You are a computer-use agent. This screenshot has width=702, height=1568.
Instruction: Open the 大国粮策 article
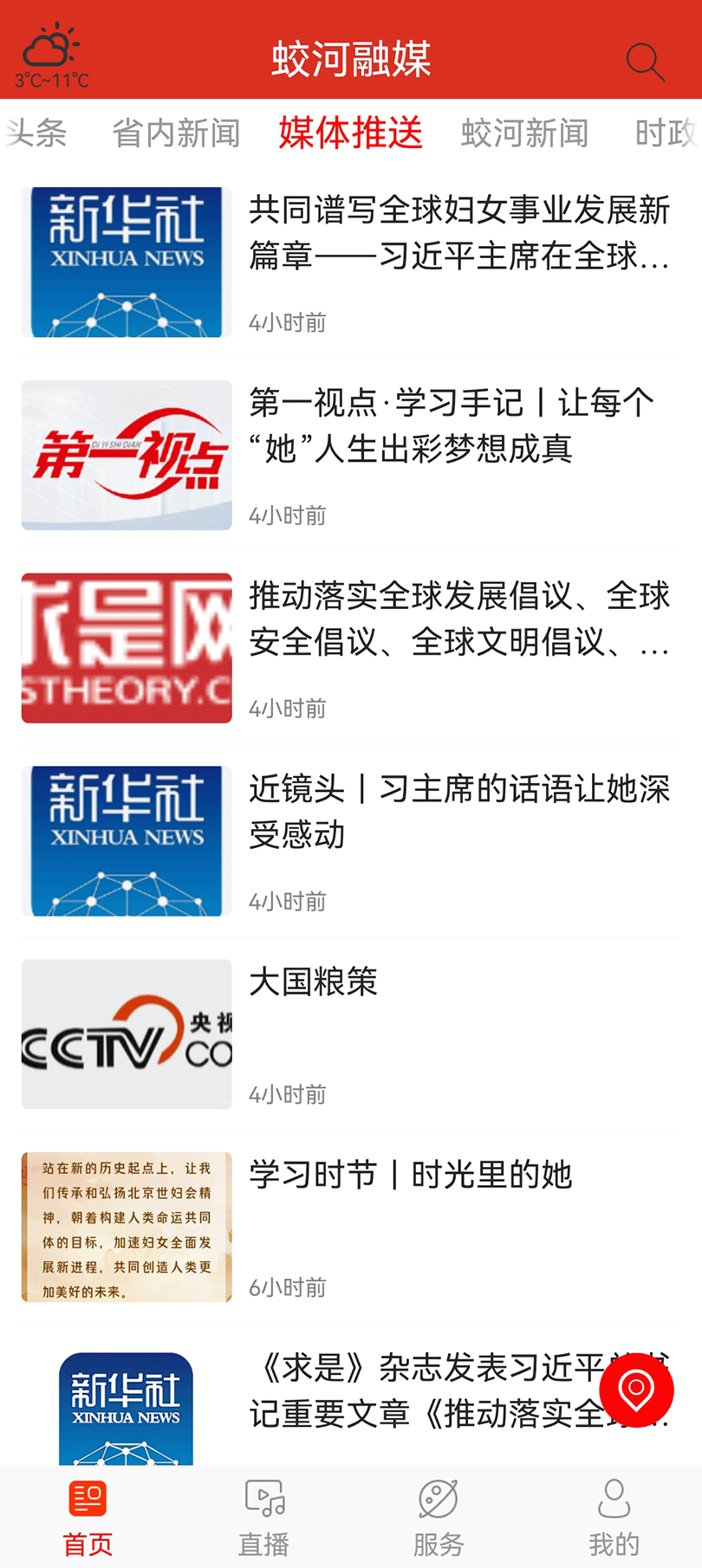[x=314, y=983]
